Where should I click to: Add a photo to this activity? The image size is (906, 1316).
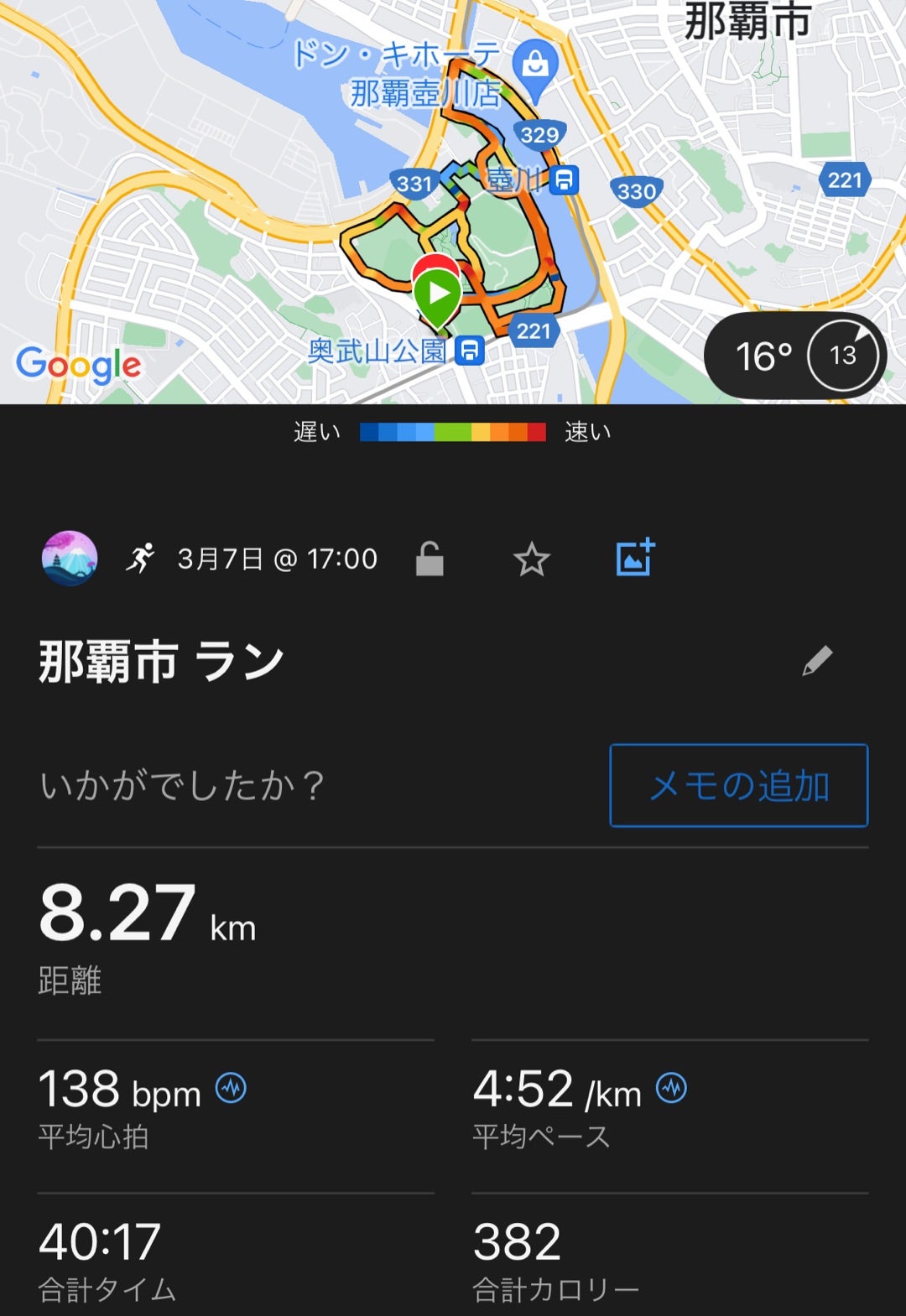(635, 558)
